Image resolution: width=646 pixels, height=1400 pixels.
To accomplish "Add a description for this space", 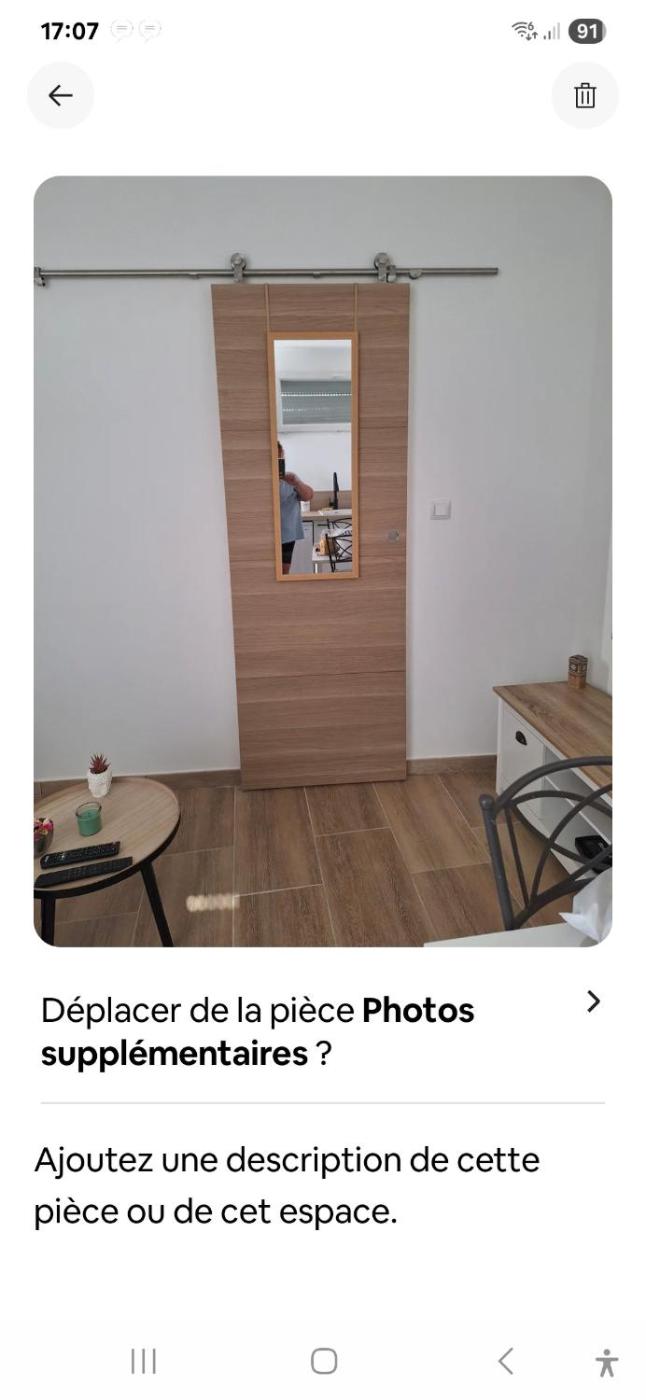I will click(x=287, y=1186).
